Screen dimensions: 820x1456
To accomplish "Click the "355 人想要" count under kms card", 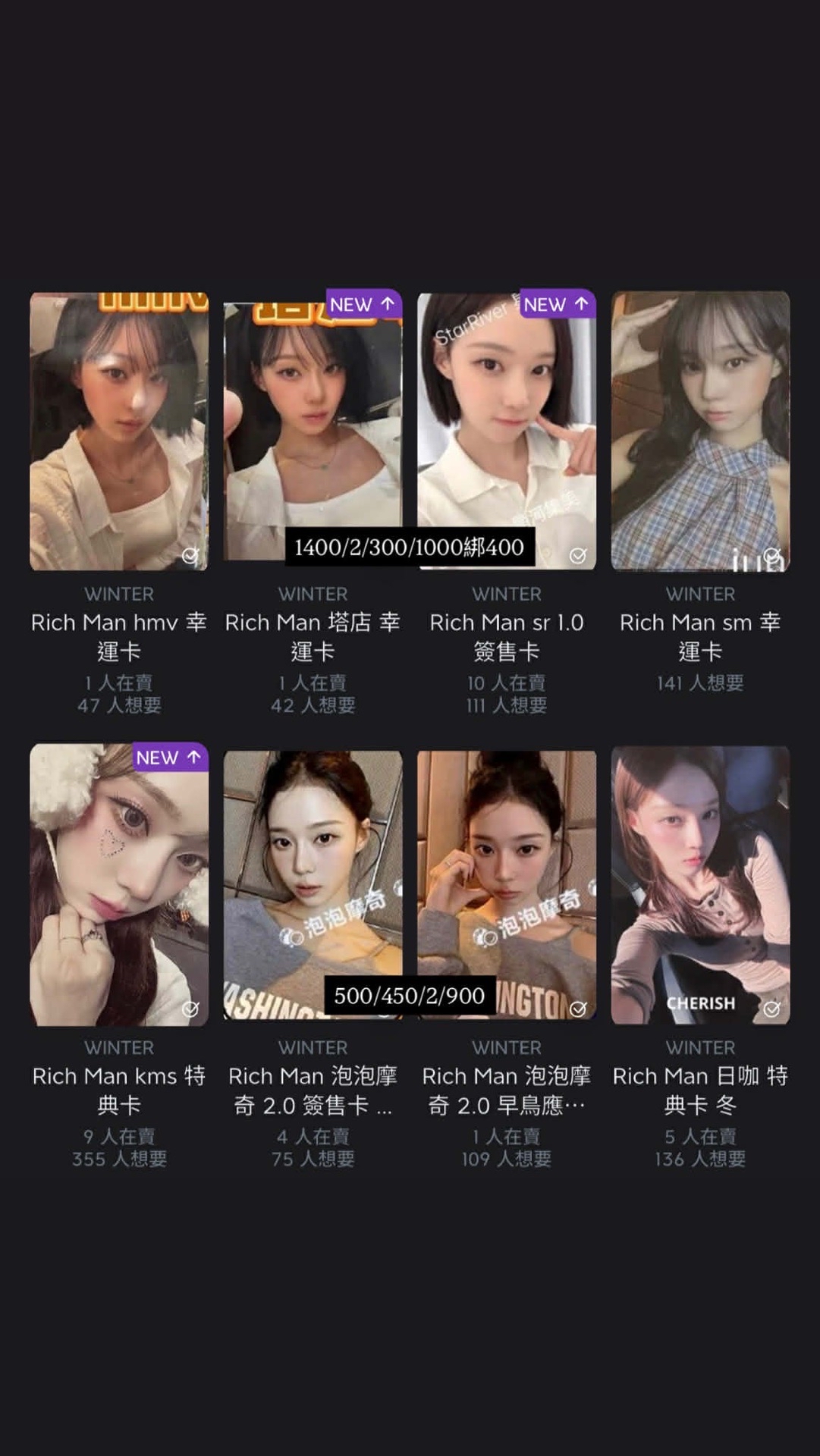I will tap(118, 1159).
